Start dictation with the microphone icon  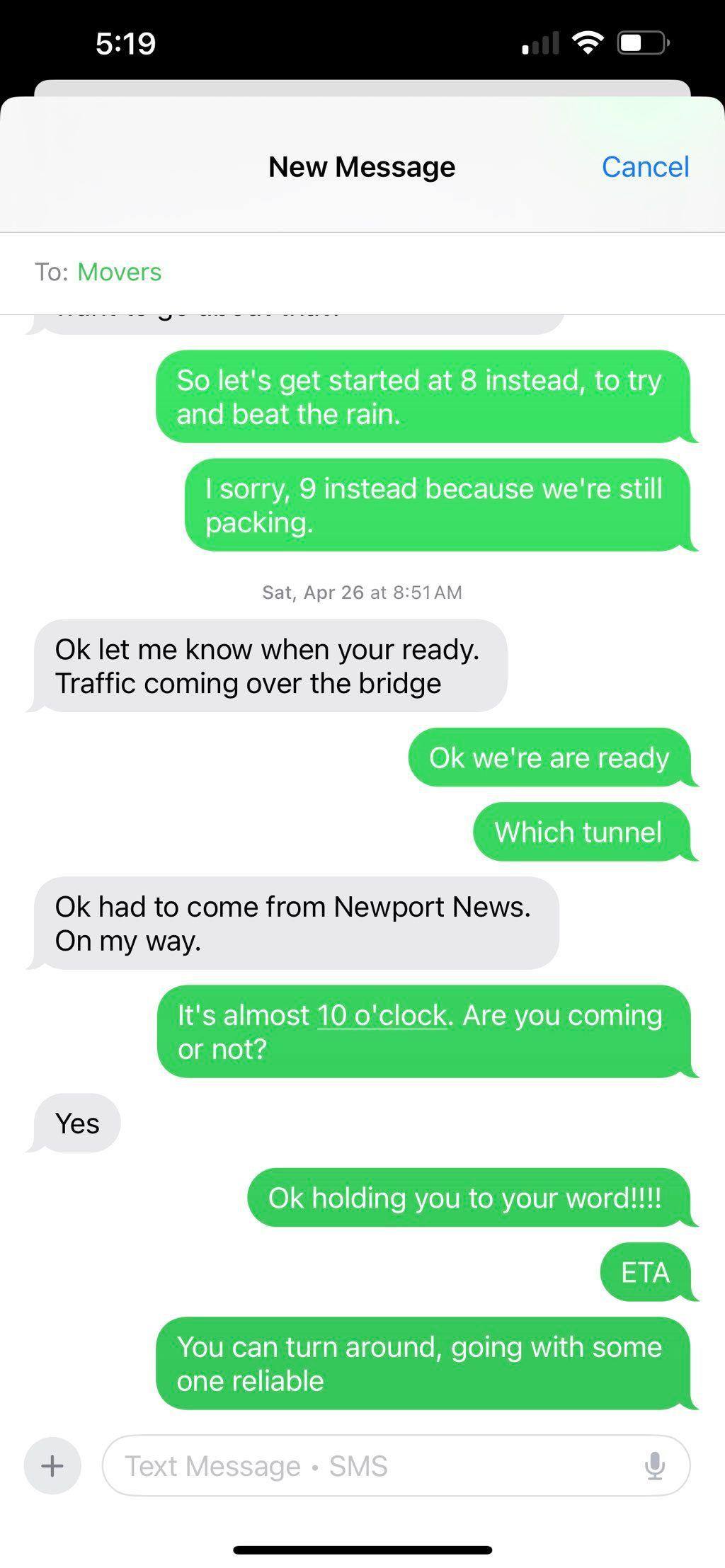[x=655, y=1465]
